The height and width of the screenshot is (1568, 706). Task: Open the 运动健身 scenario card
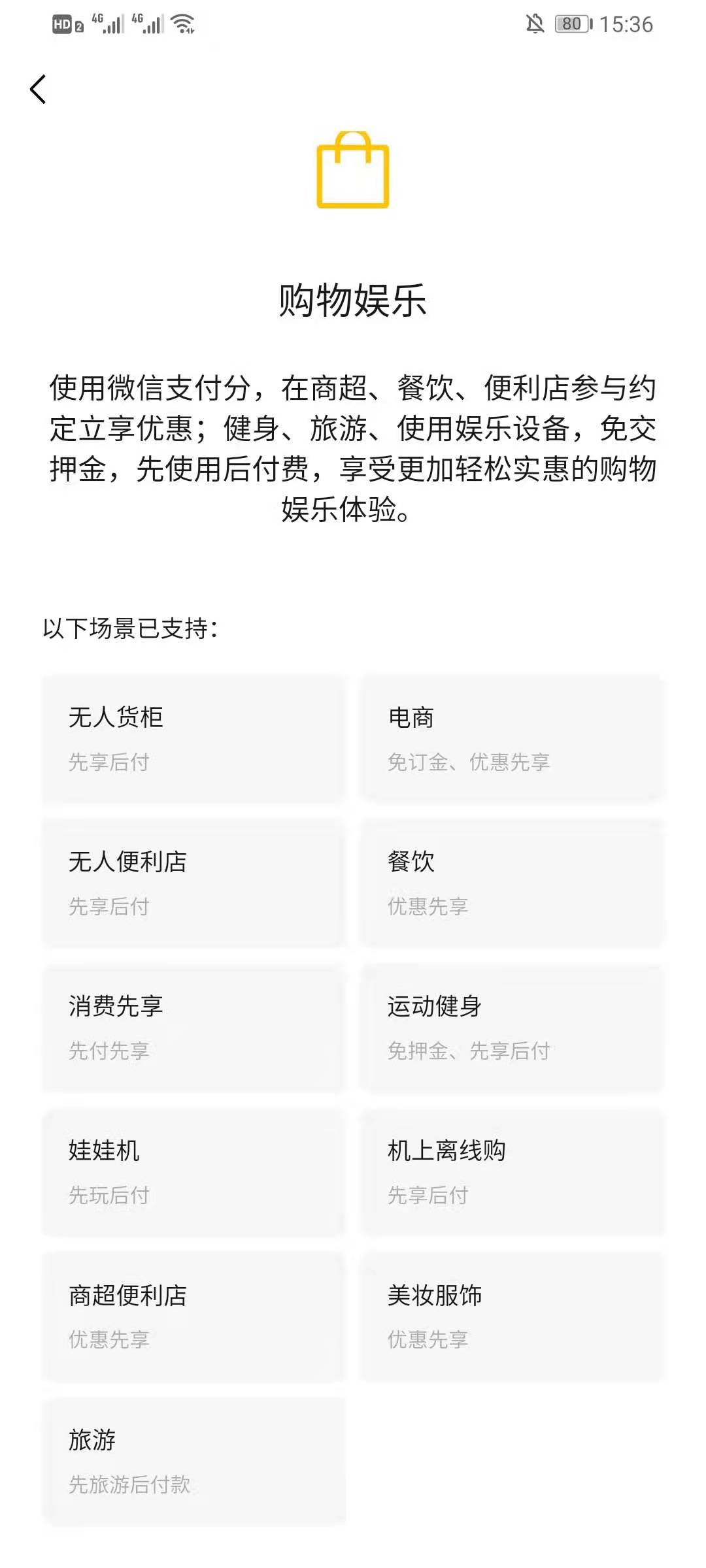click(512, 1028)
